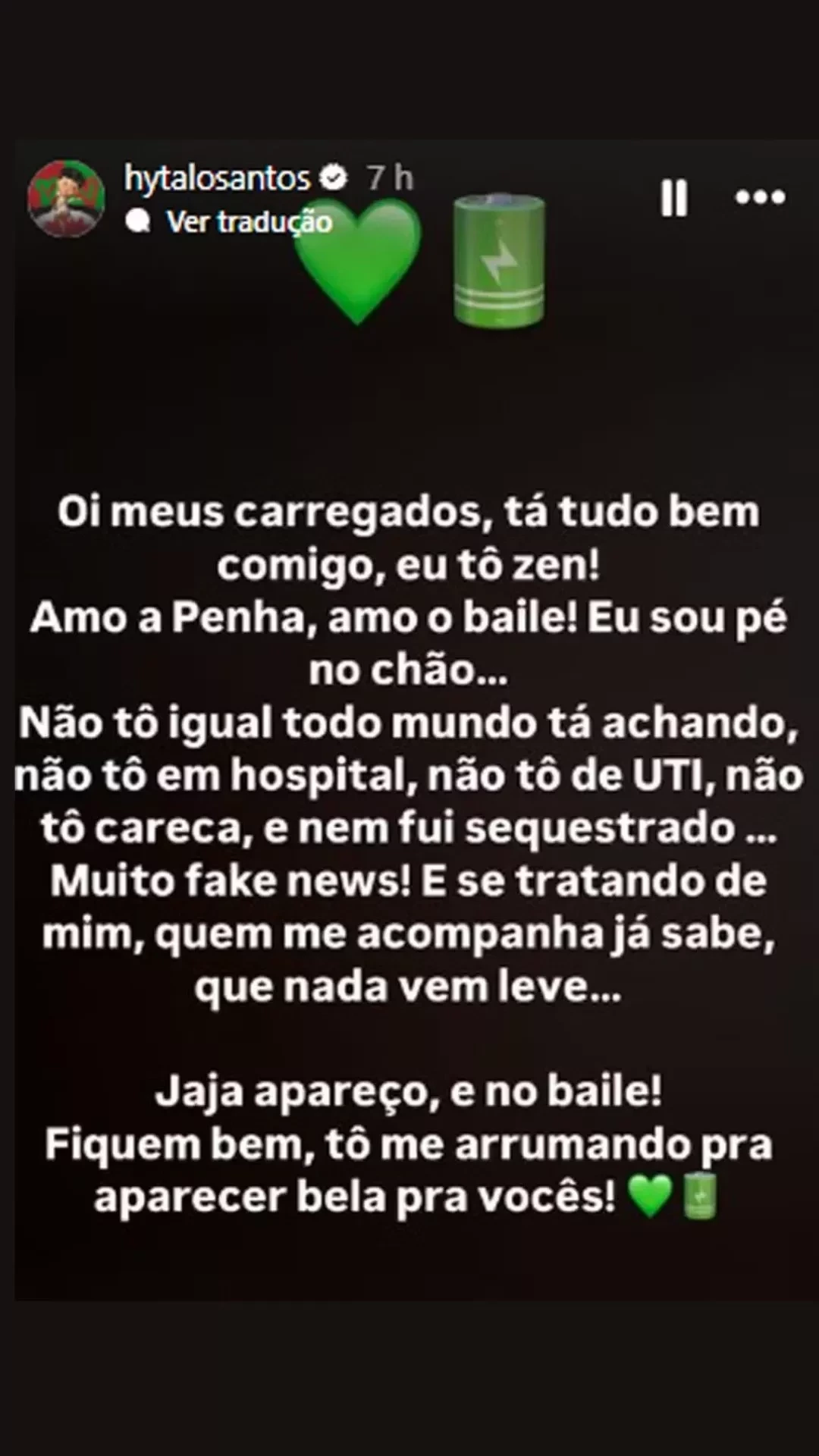Pause the story playback
This screenshot has height=1456, width=819.
coord(673,198)
